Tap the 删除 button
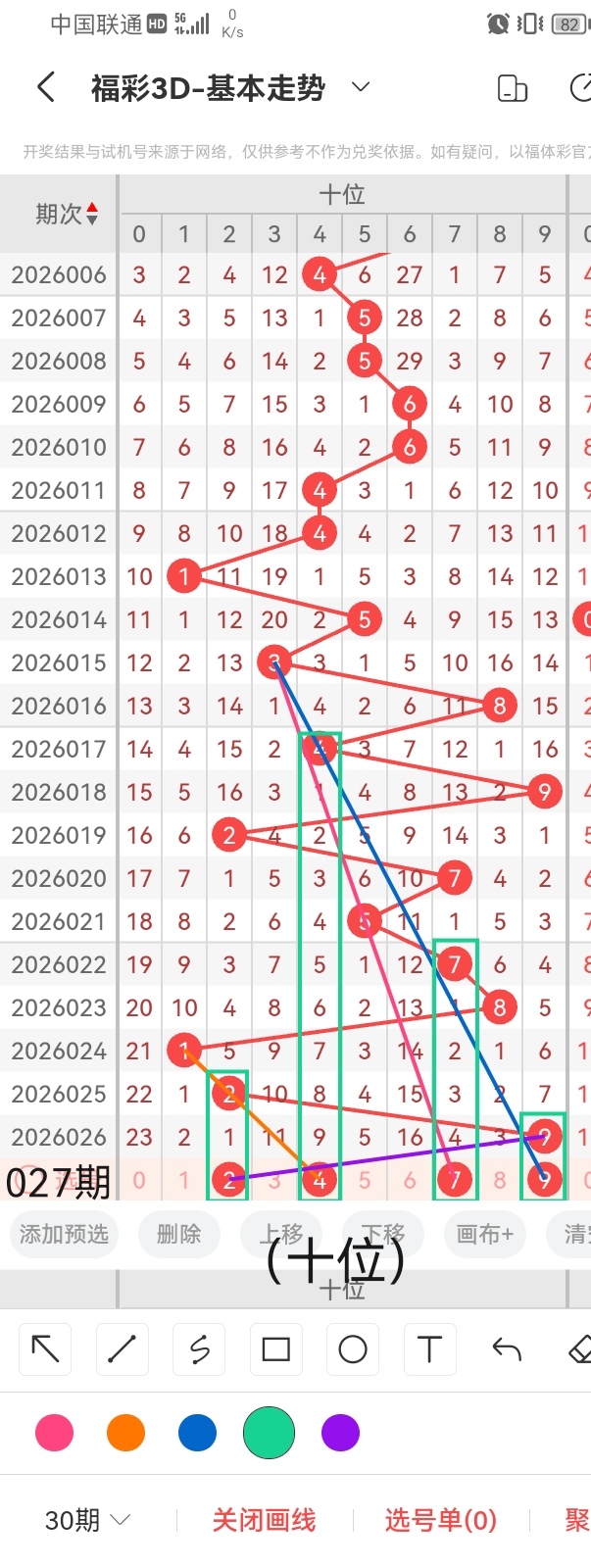The image size is (591, 1568). point(178,1234)
